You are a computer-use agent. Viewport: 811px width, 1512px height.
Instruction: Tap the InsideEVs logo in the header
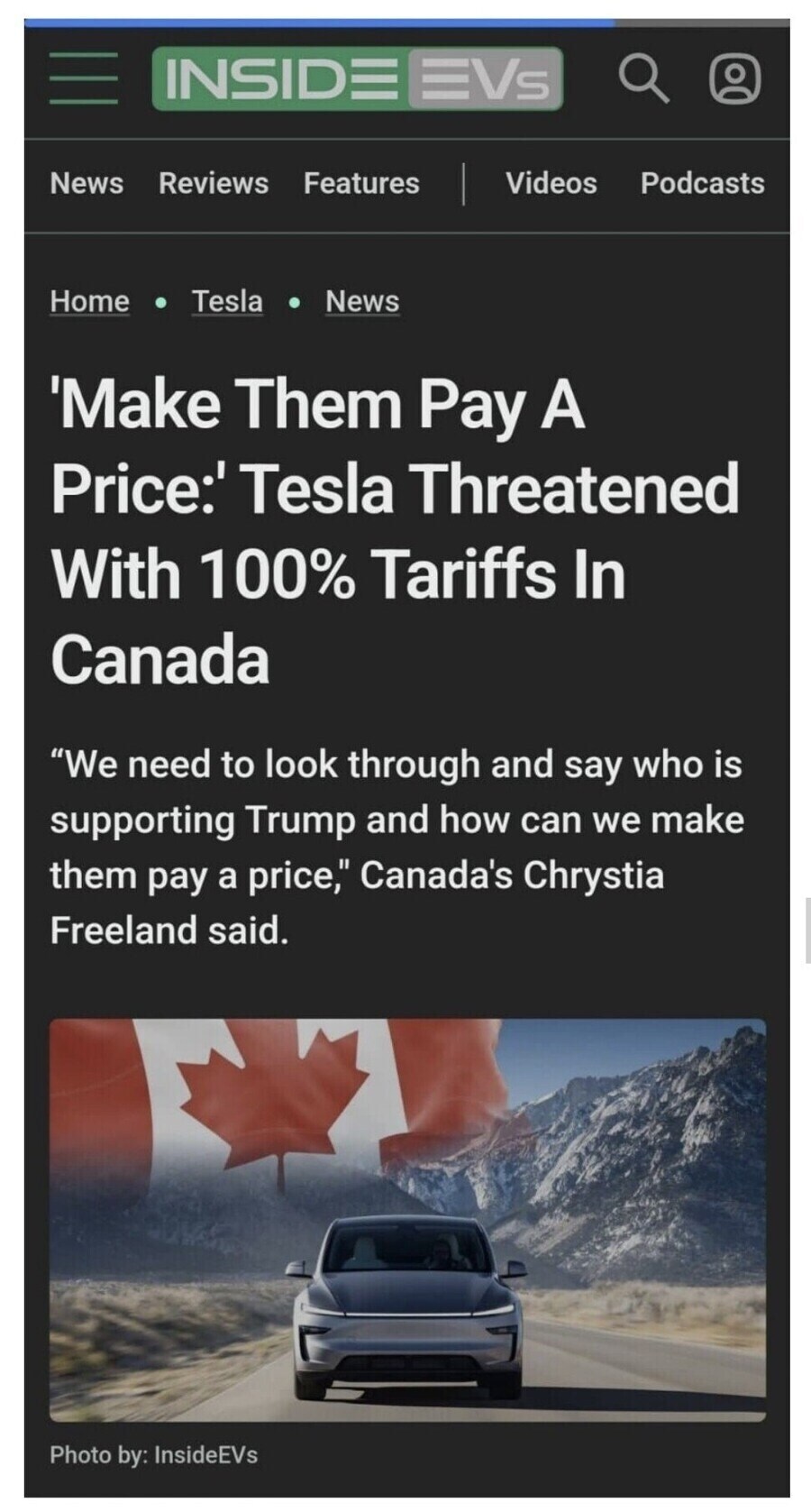click(357, 79)
